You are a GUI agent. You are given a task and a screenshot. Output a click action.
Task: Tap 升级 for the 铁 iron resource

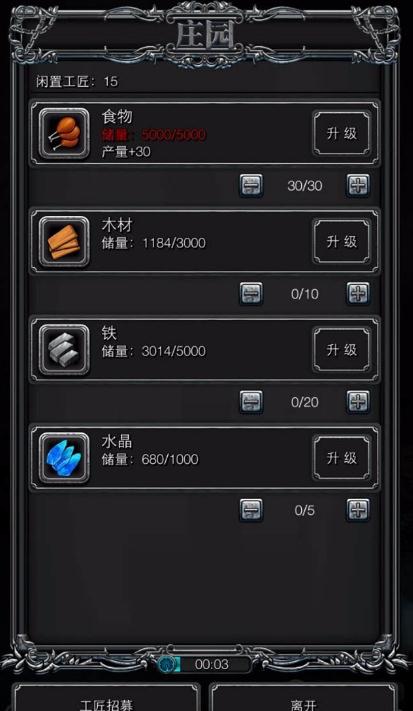coord(341,350)
